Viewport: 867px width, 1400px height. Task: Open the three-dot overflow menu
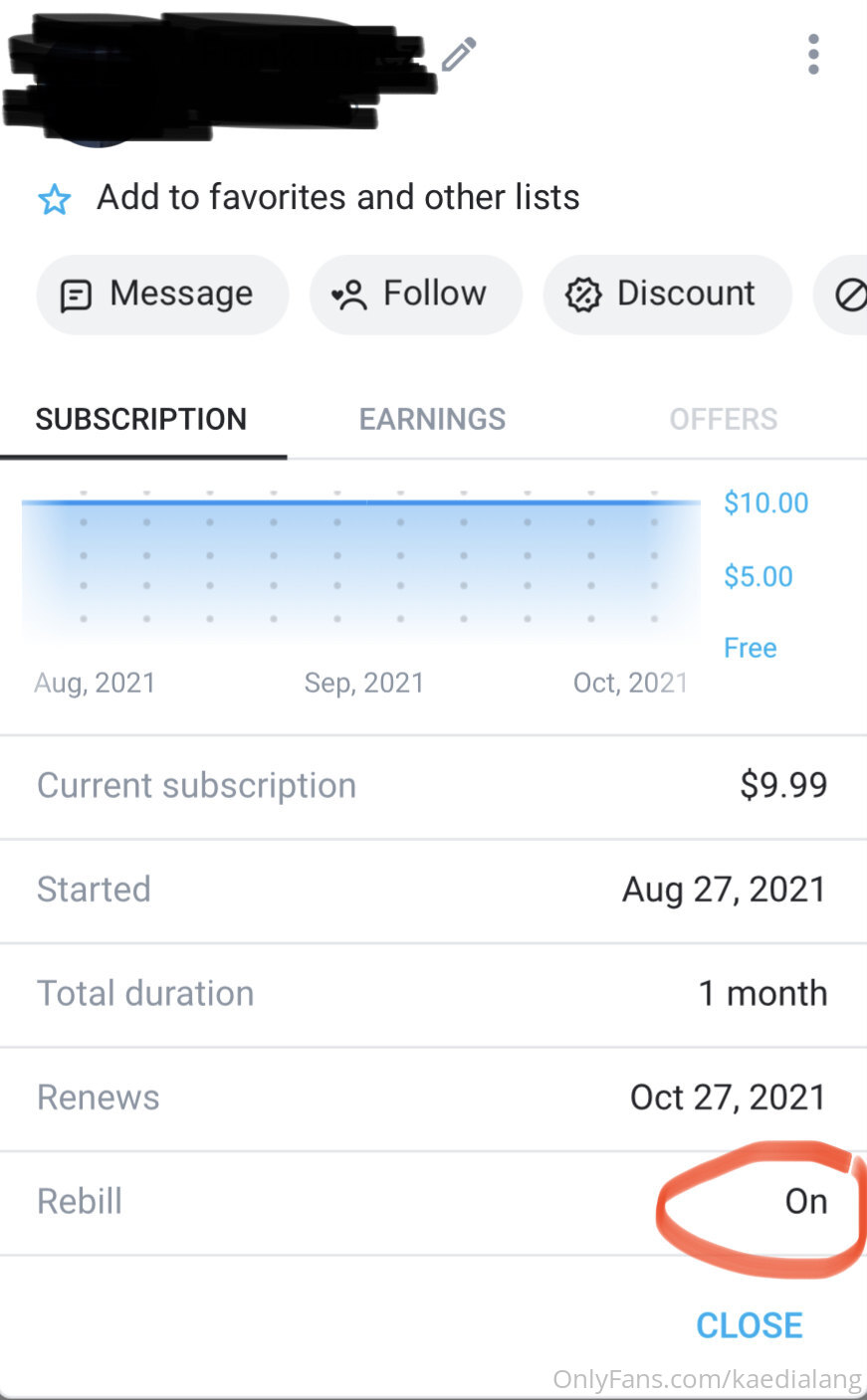tap(813, 55)
